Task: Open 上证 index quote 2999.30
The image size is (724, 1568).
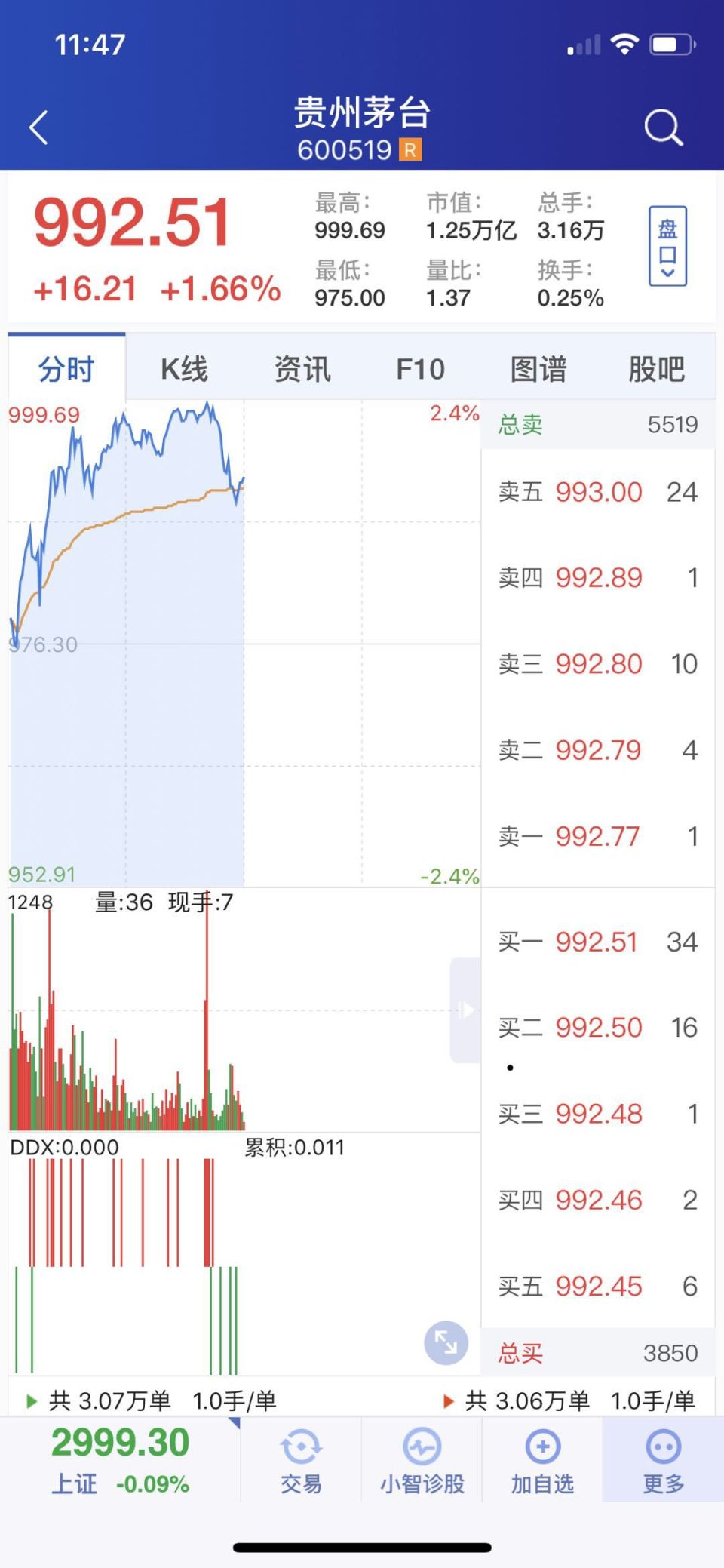Action: (121, 1459)
